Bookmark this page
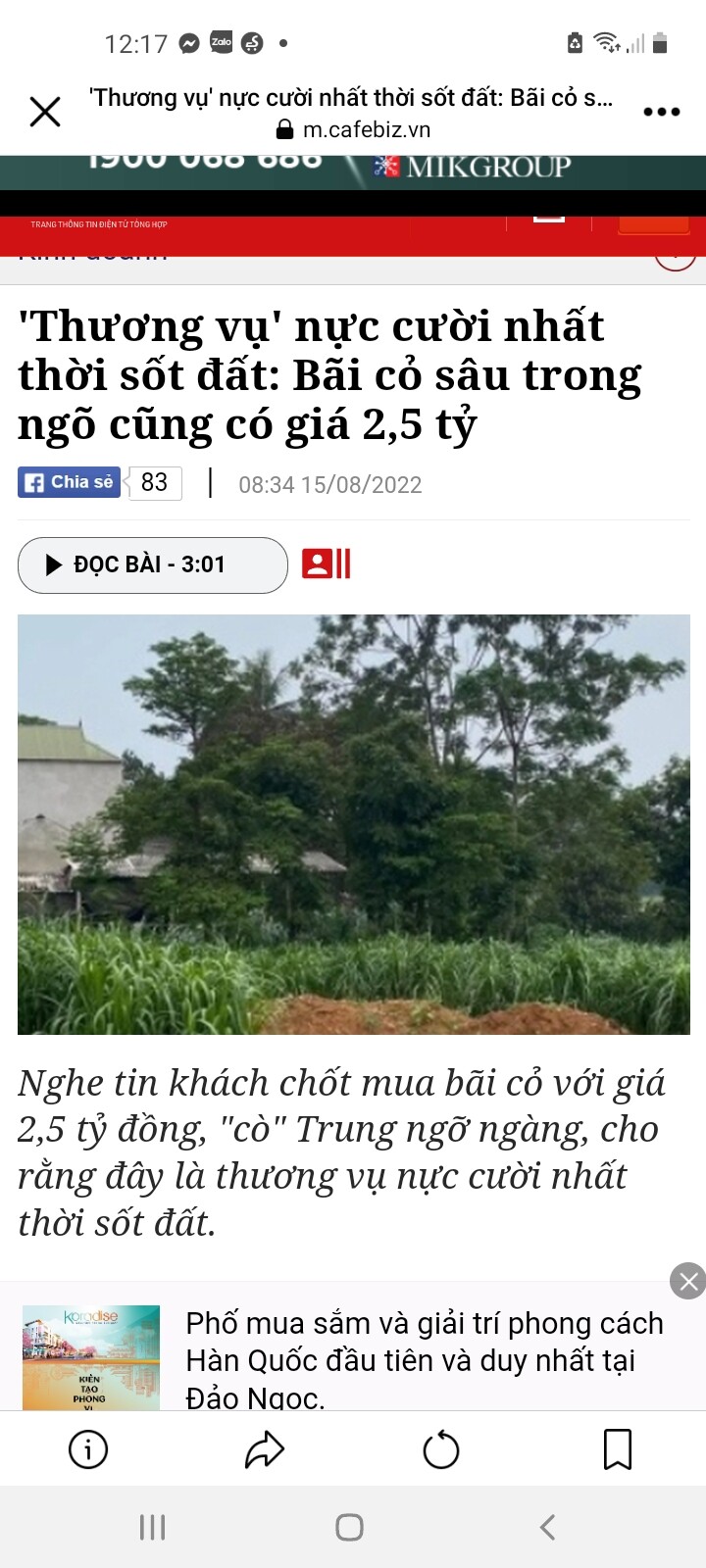This screenshot has height=1568, width=706. 618,1449
